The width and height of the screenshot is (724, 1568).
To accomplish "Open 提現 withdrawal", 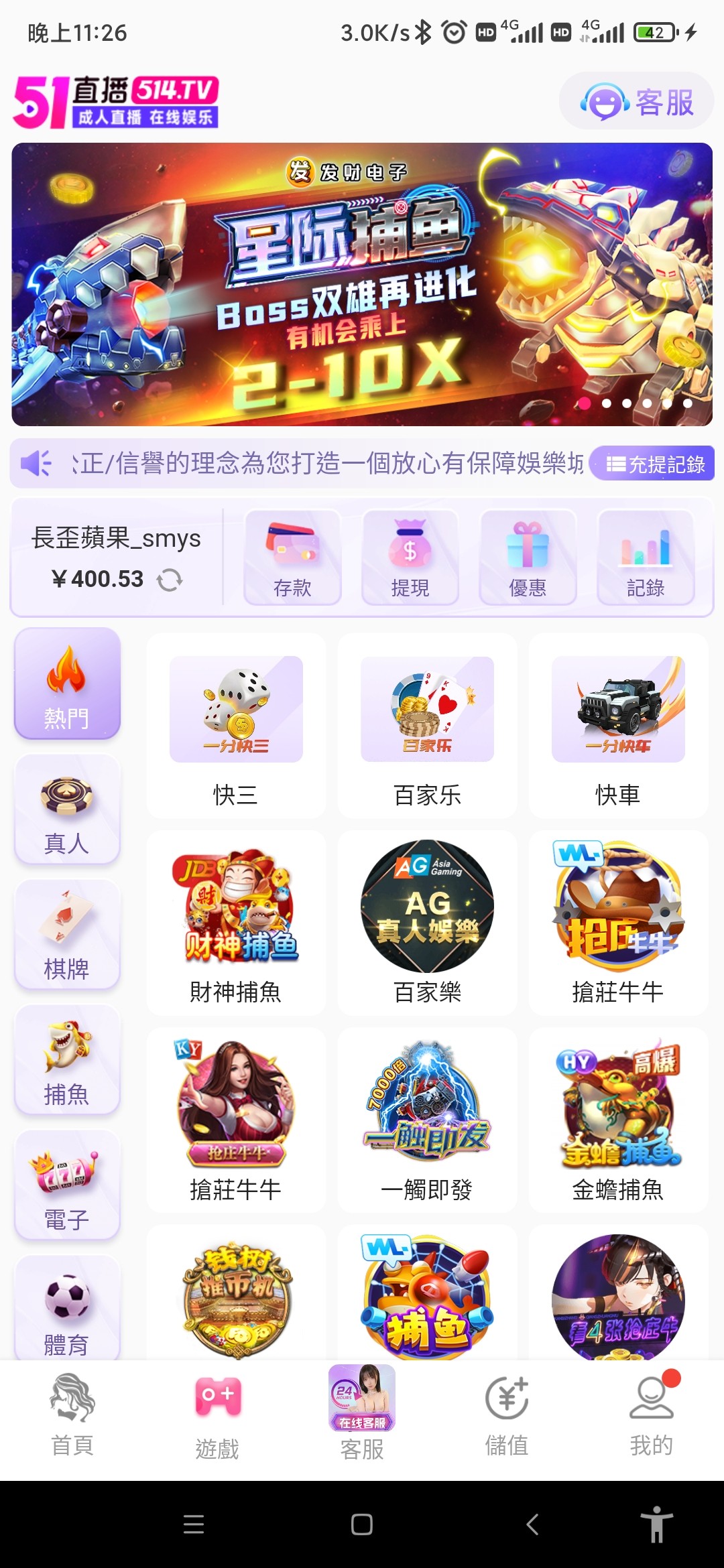I will tap(410, 558).
